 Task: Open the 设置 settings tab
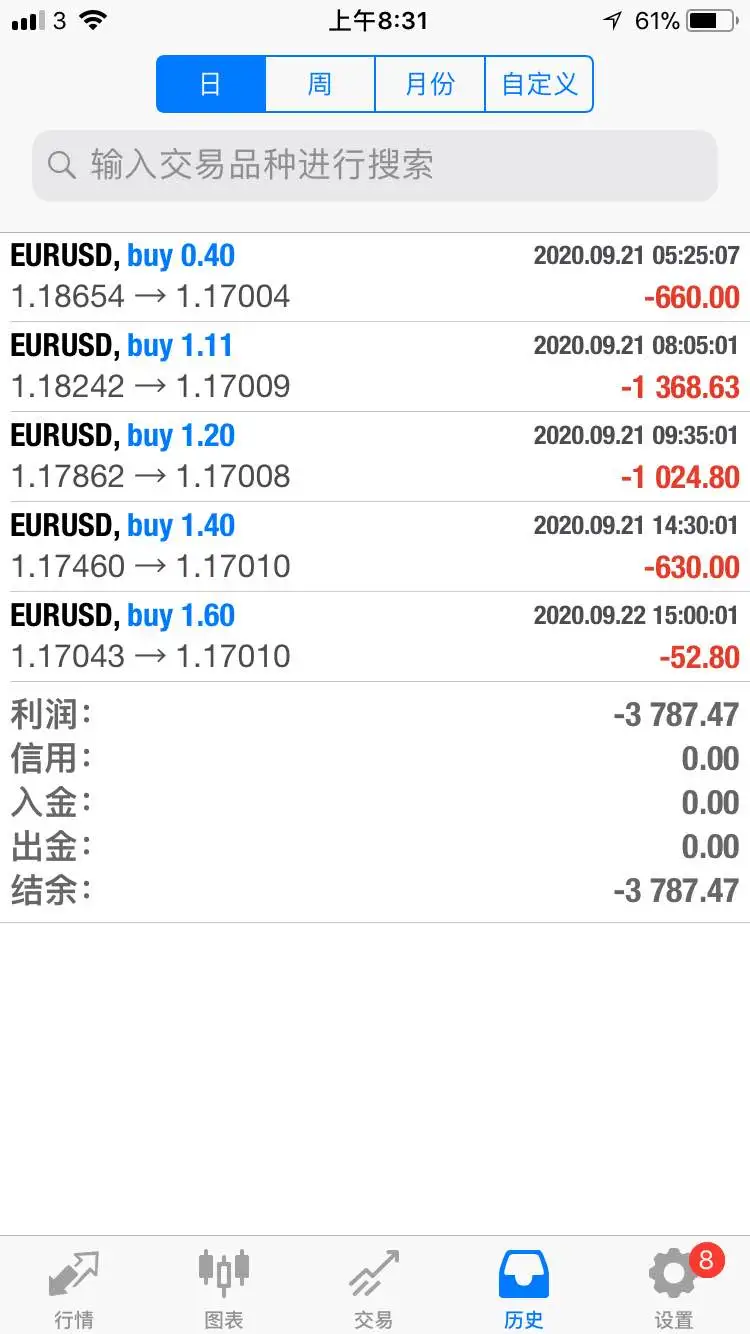(x=674, y=1287)
